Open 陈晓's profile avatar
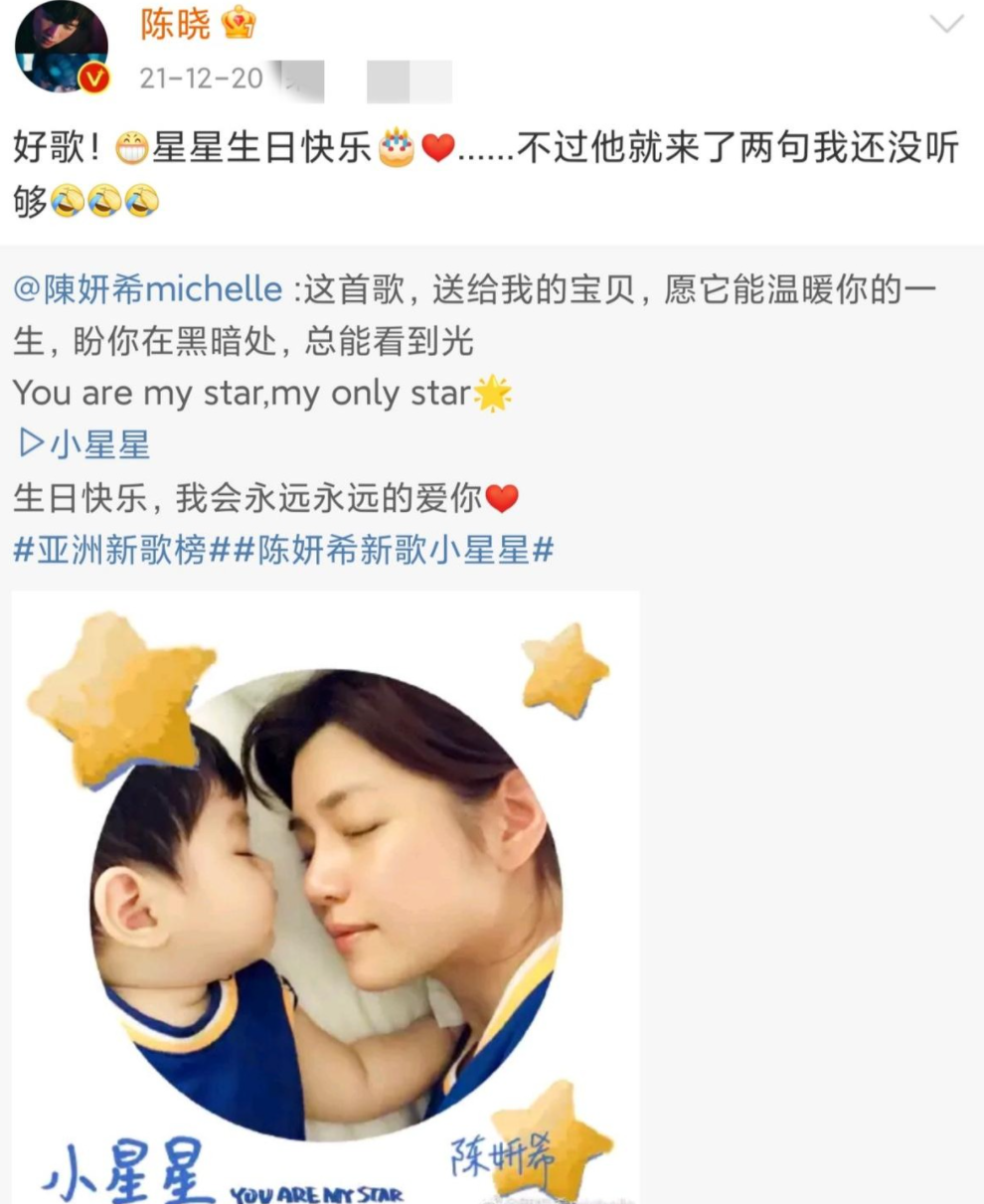Viewport: 984px width, 1204px height. pos(61,47)
